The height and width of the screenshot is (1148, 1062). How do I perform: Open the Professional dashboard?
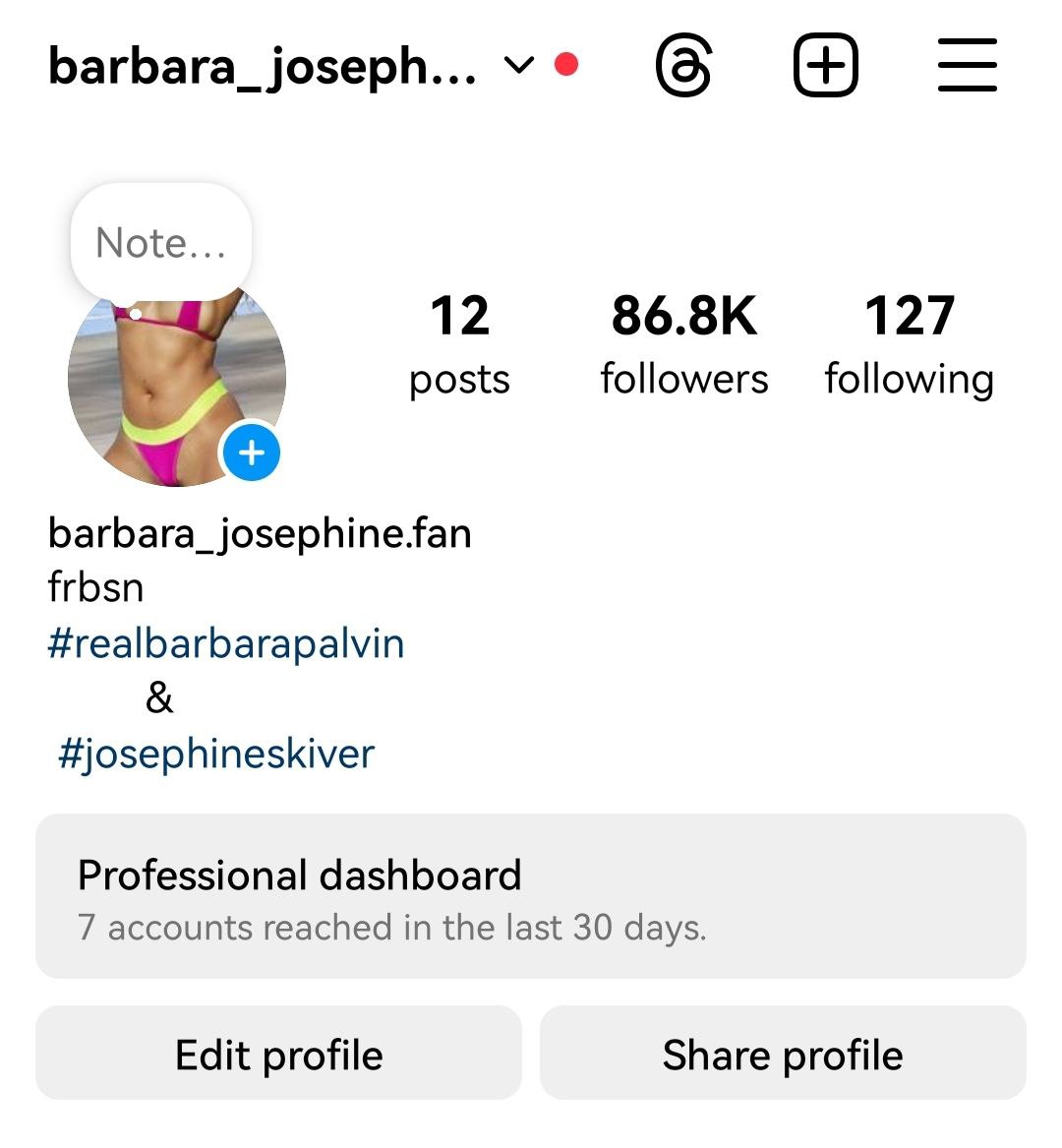pyautogui.click(x=531, y=896)
